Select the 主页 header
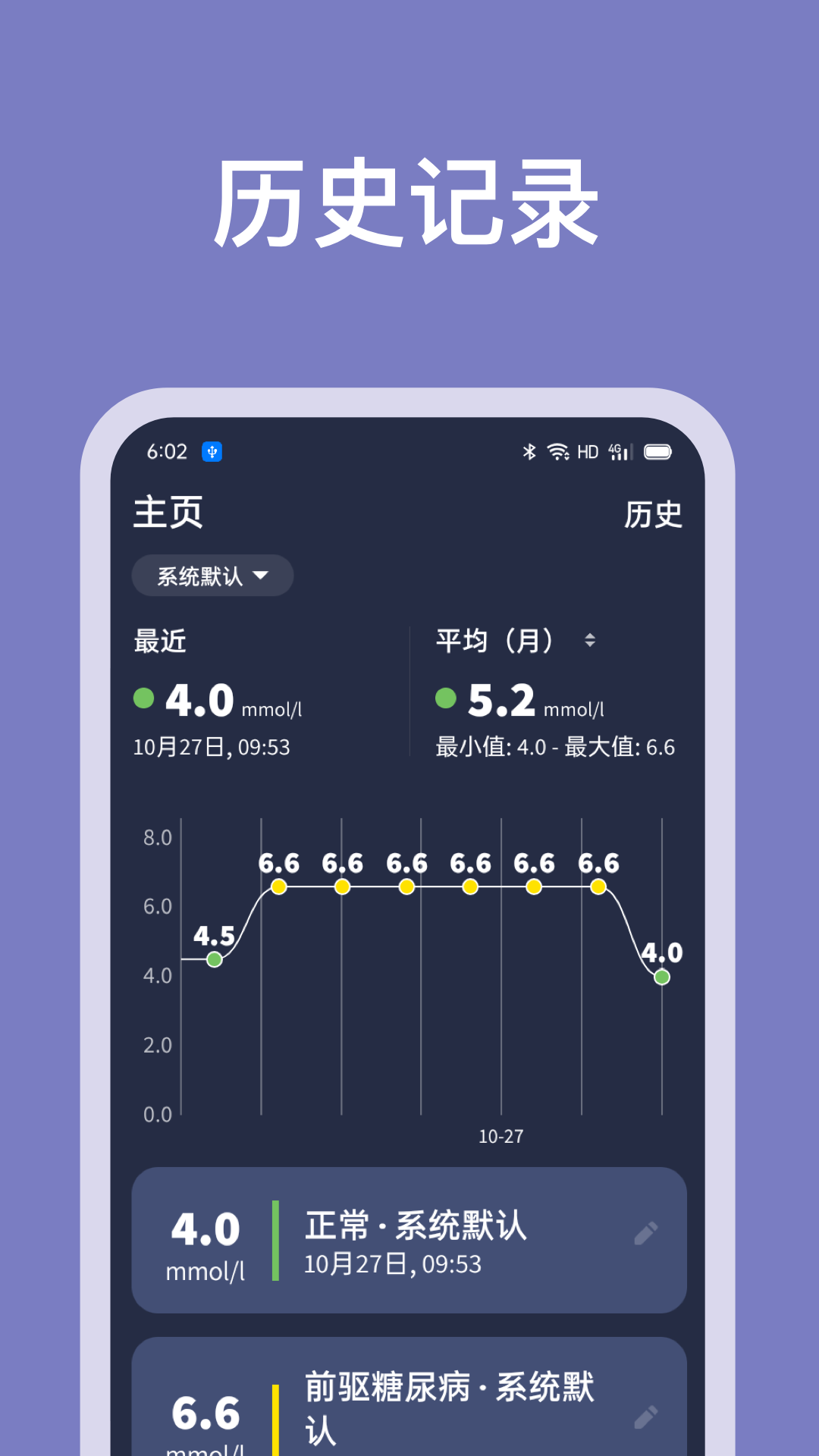 (168, 513)
